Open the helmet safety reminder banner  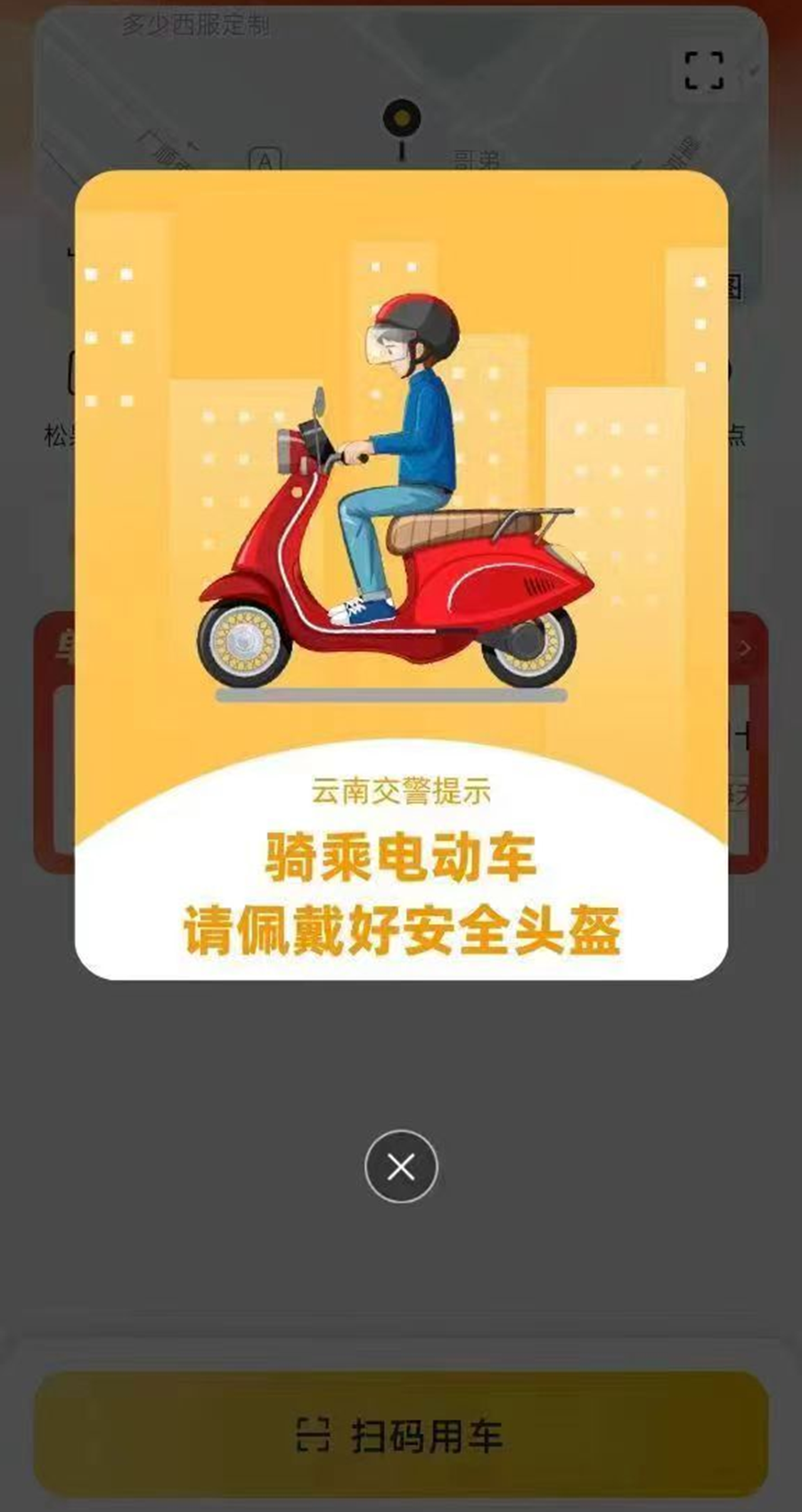(401, 574)
